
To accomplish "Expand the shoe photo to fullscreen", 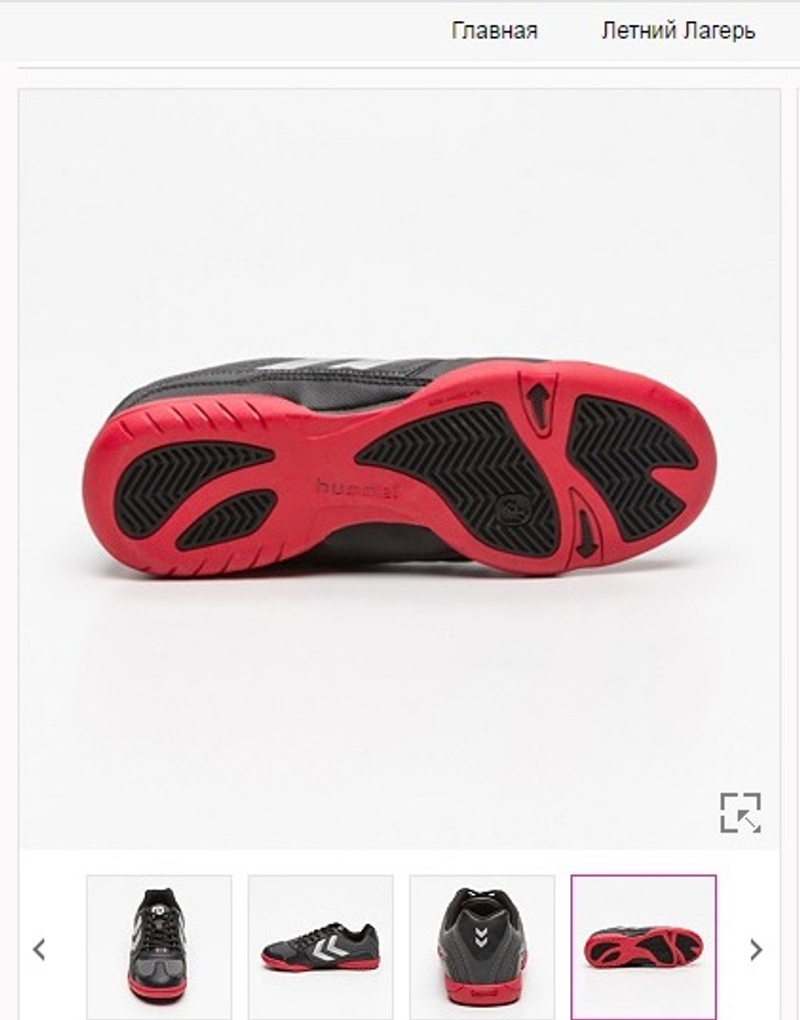I will click(740, 812).
